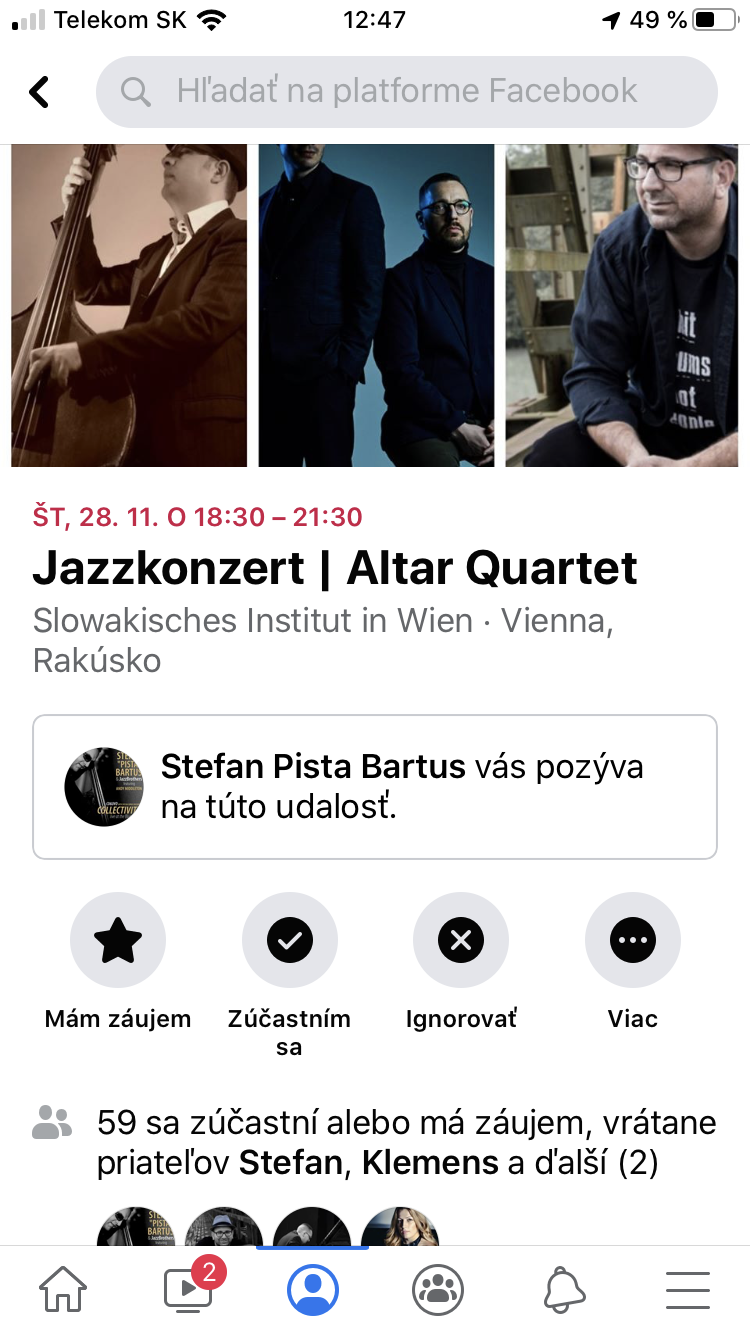Switch to the Profile tab
Viewport: 750px width, 1334px height.
pyautogui.click(x=313, y=1290)
